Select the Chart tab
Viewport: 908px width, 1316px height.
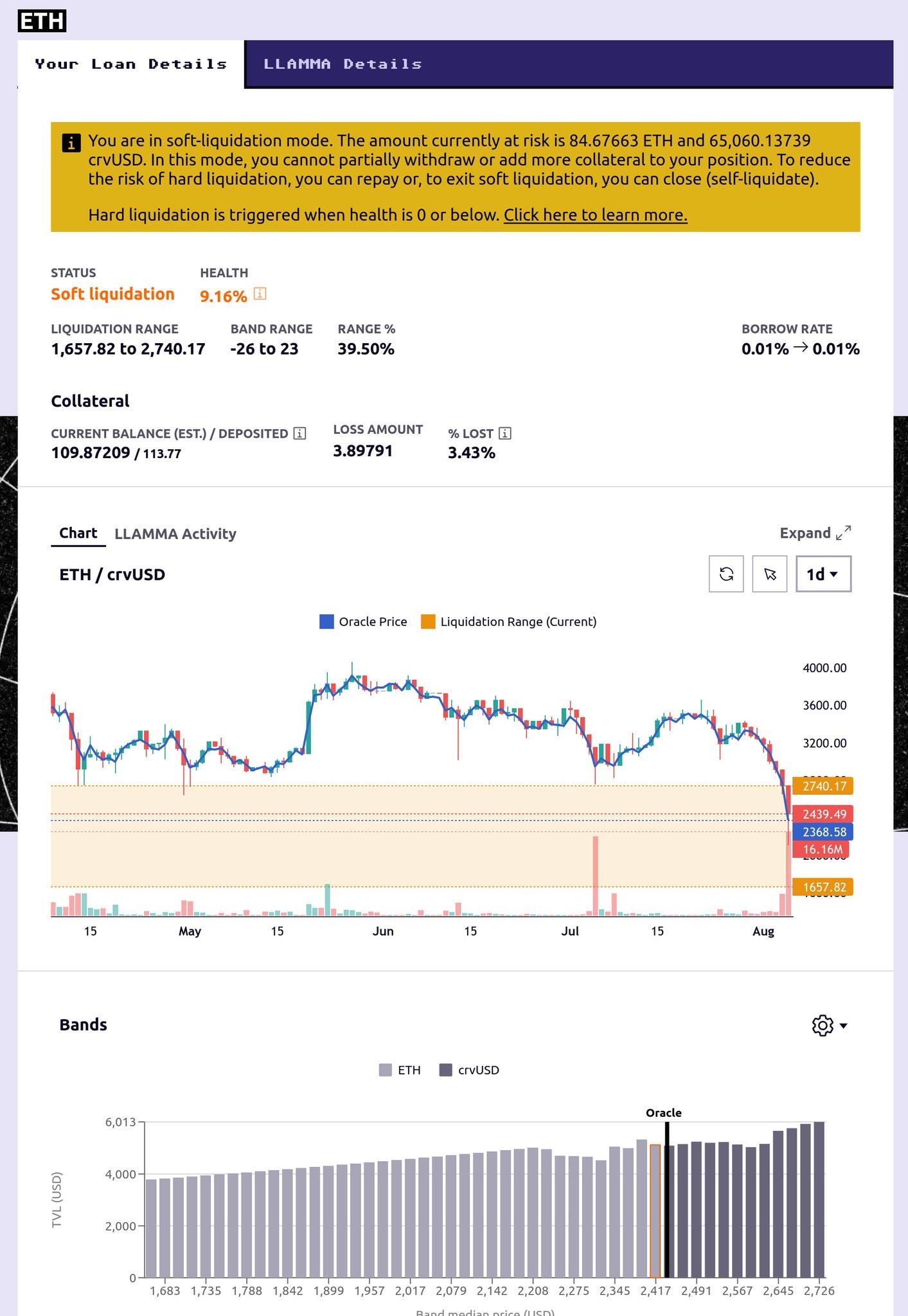[78, 533]
